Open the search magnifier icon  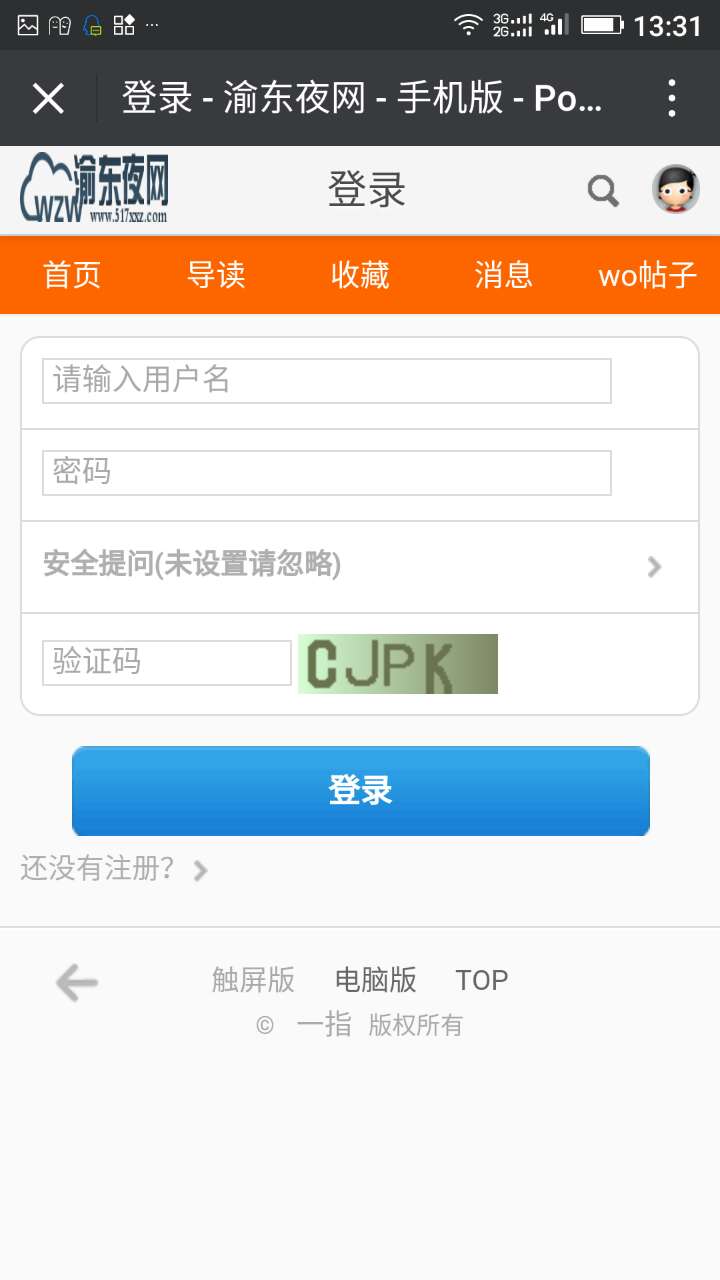coord(603,190)
